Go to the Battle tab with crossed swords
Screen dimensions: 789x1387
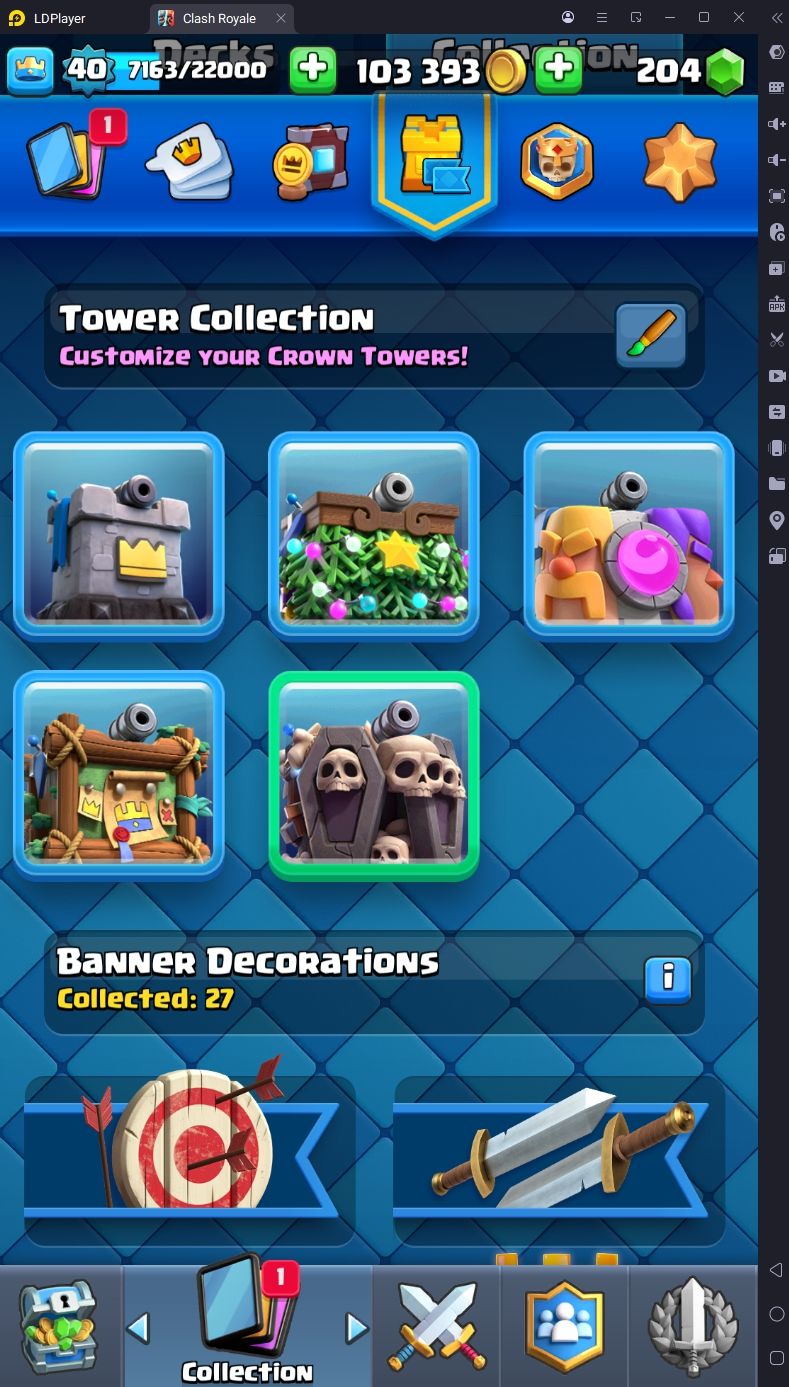pos(438,1327)
